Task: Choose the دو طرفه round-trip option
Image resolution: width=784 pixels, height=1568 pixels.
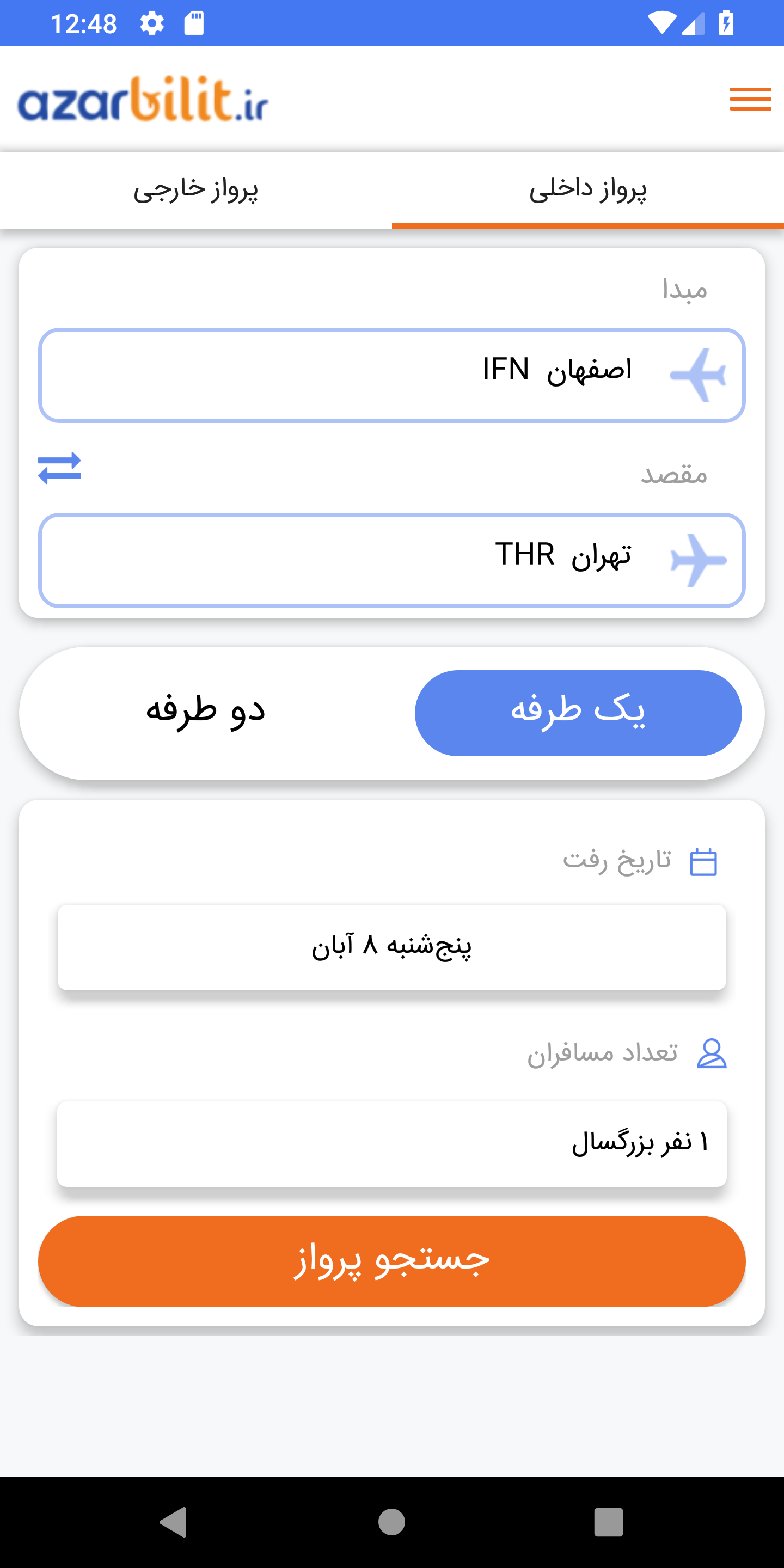Action: point(206,713)
